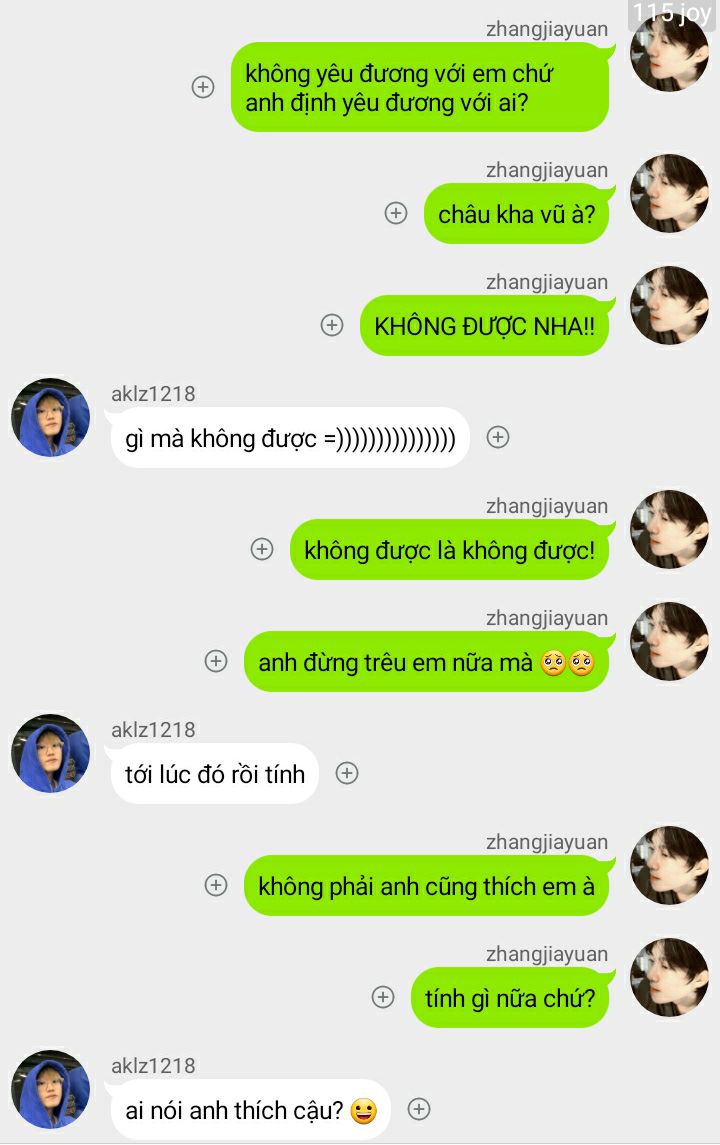The height and width of the screenshot is (1145, 720).
Task: Open aklz1218's avatar beside "tới lúc đó rồi tính"
Action: tap(50, 753)
